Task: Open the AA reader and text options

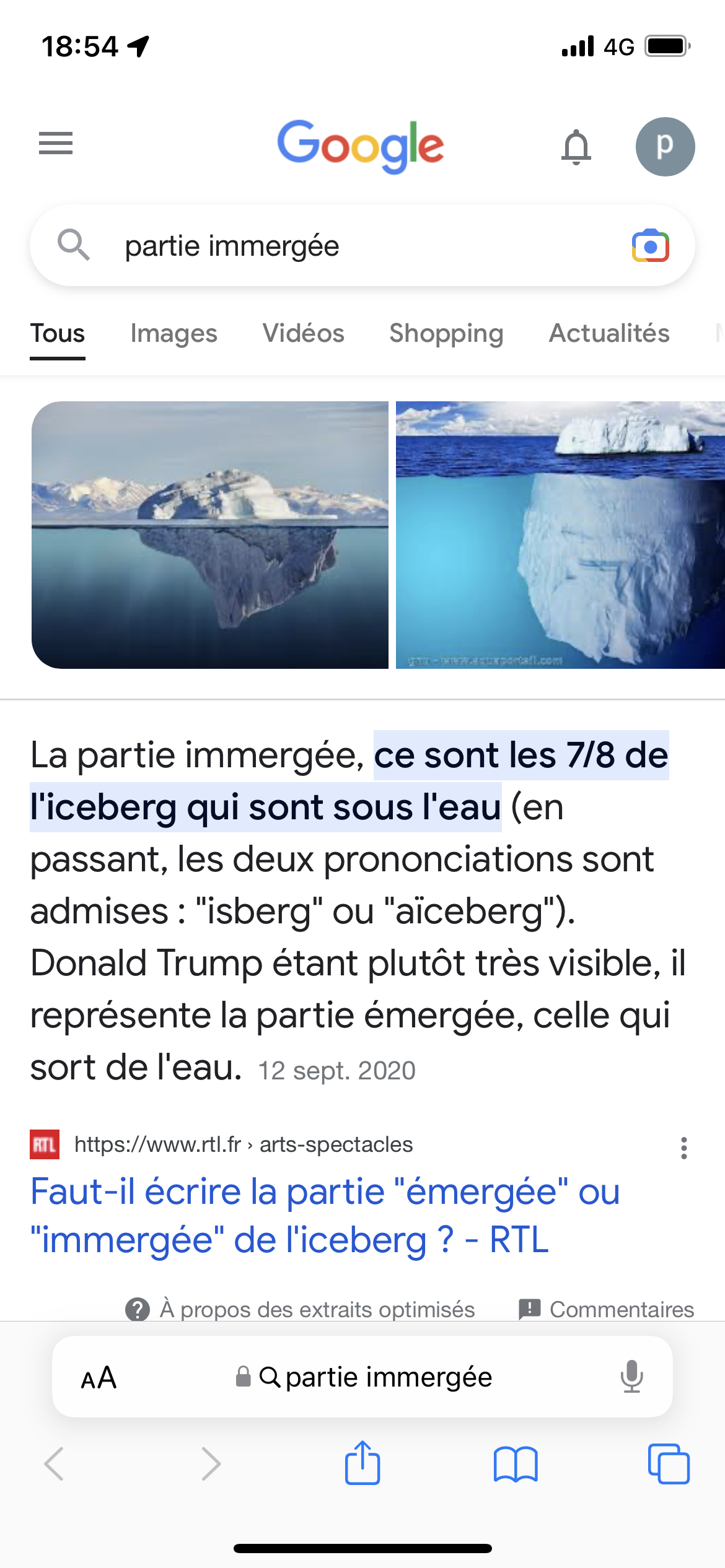Action: (x=99, y=1378)
